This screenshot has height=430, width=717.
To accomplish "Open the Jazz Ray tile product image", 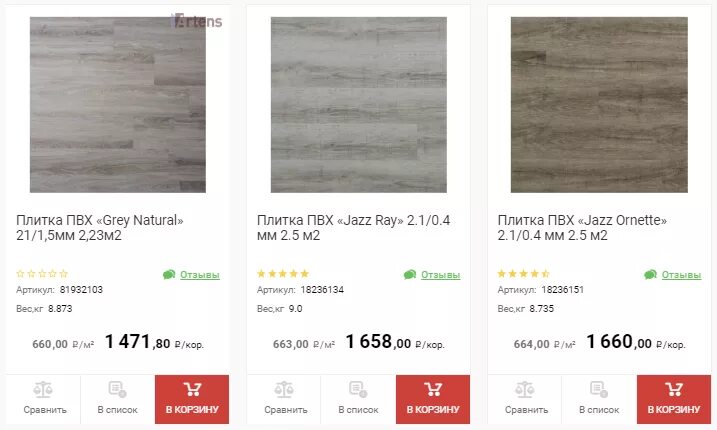I will click(x=358, y=105).
